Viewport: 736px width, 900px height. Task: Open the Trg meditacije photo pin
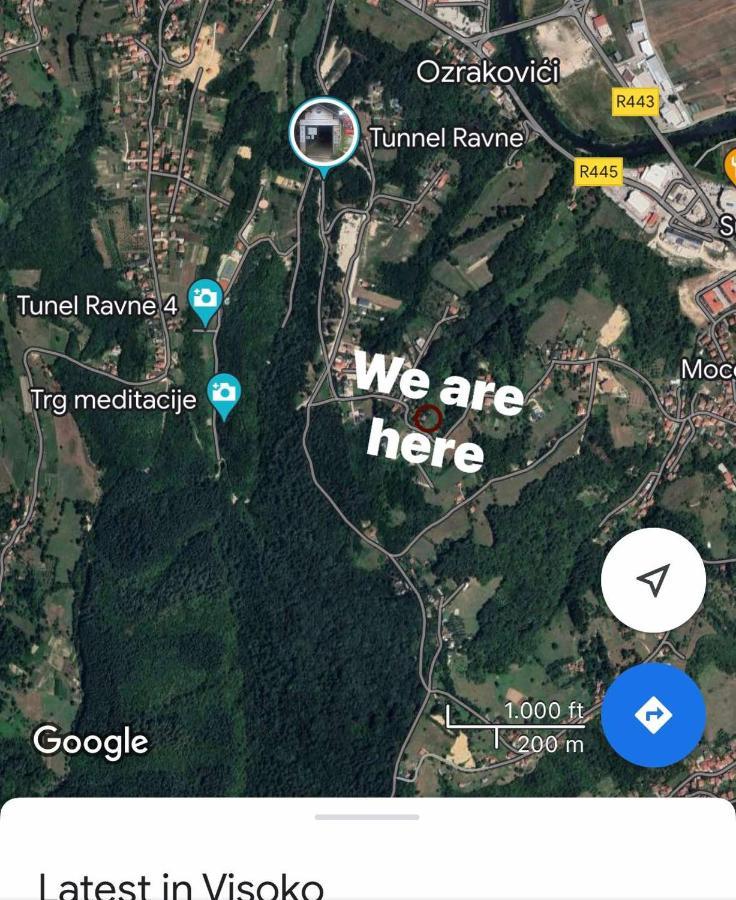[224, 393]
